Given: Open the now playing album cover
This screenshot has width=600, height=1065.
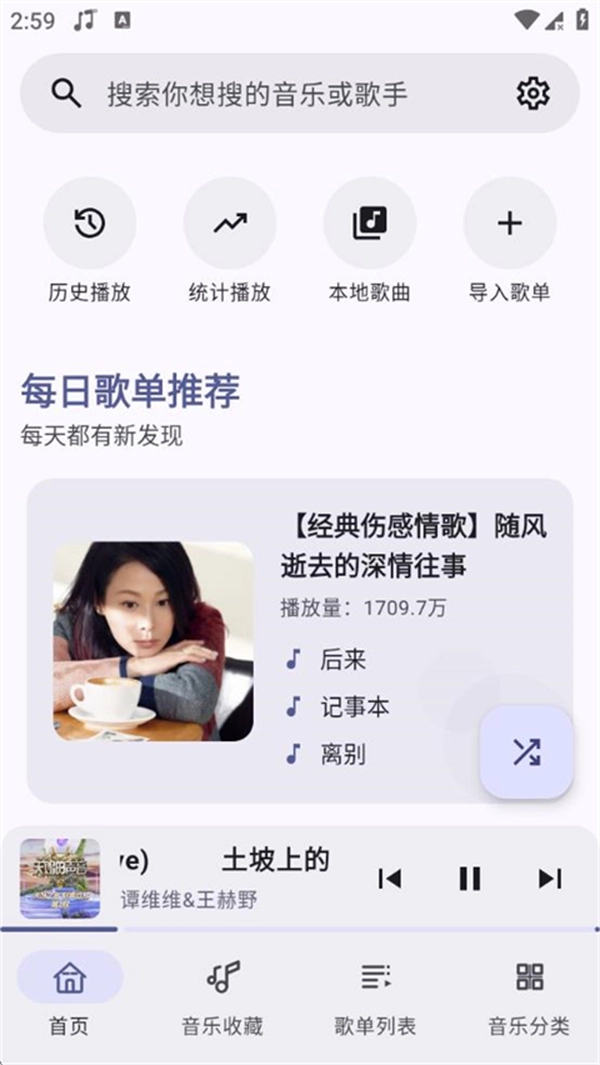Looking at the screenshot, I should 60,878.
